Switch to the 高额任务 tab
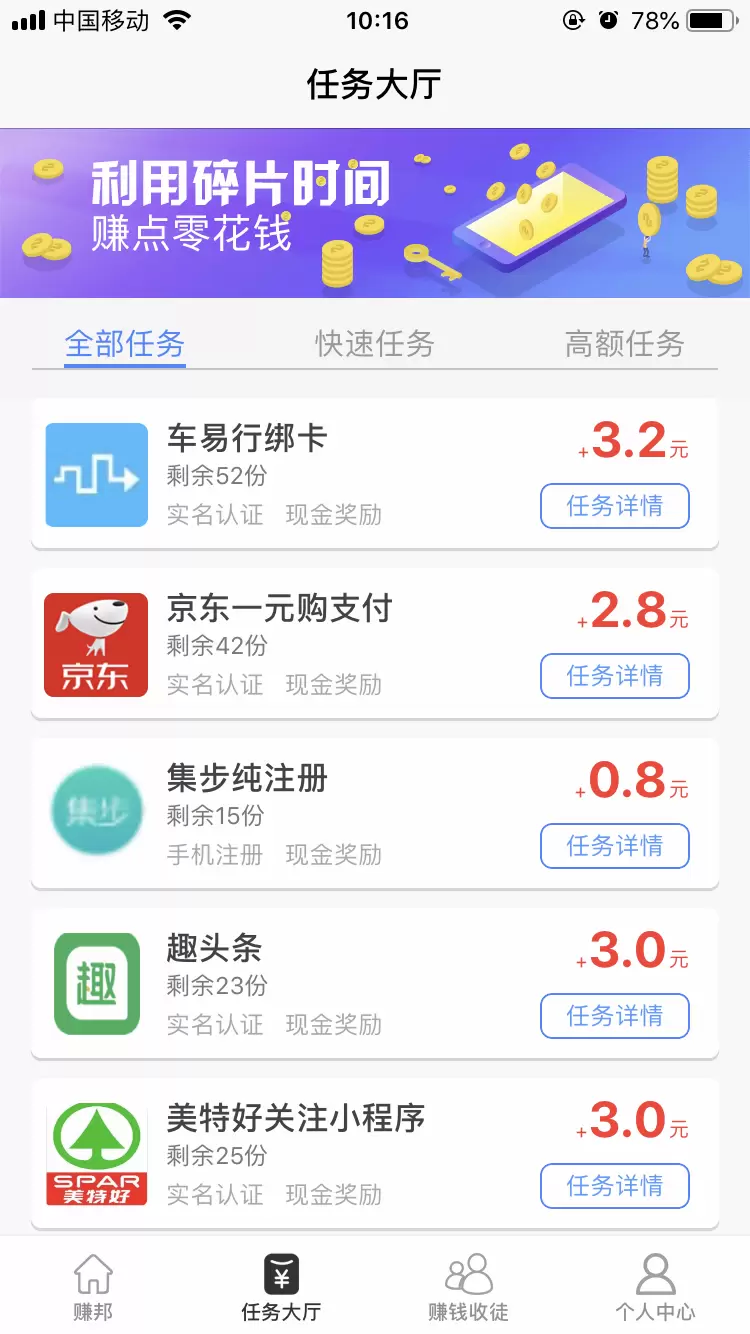The image size is (750, 1334). click(625, 344)
